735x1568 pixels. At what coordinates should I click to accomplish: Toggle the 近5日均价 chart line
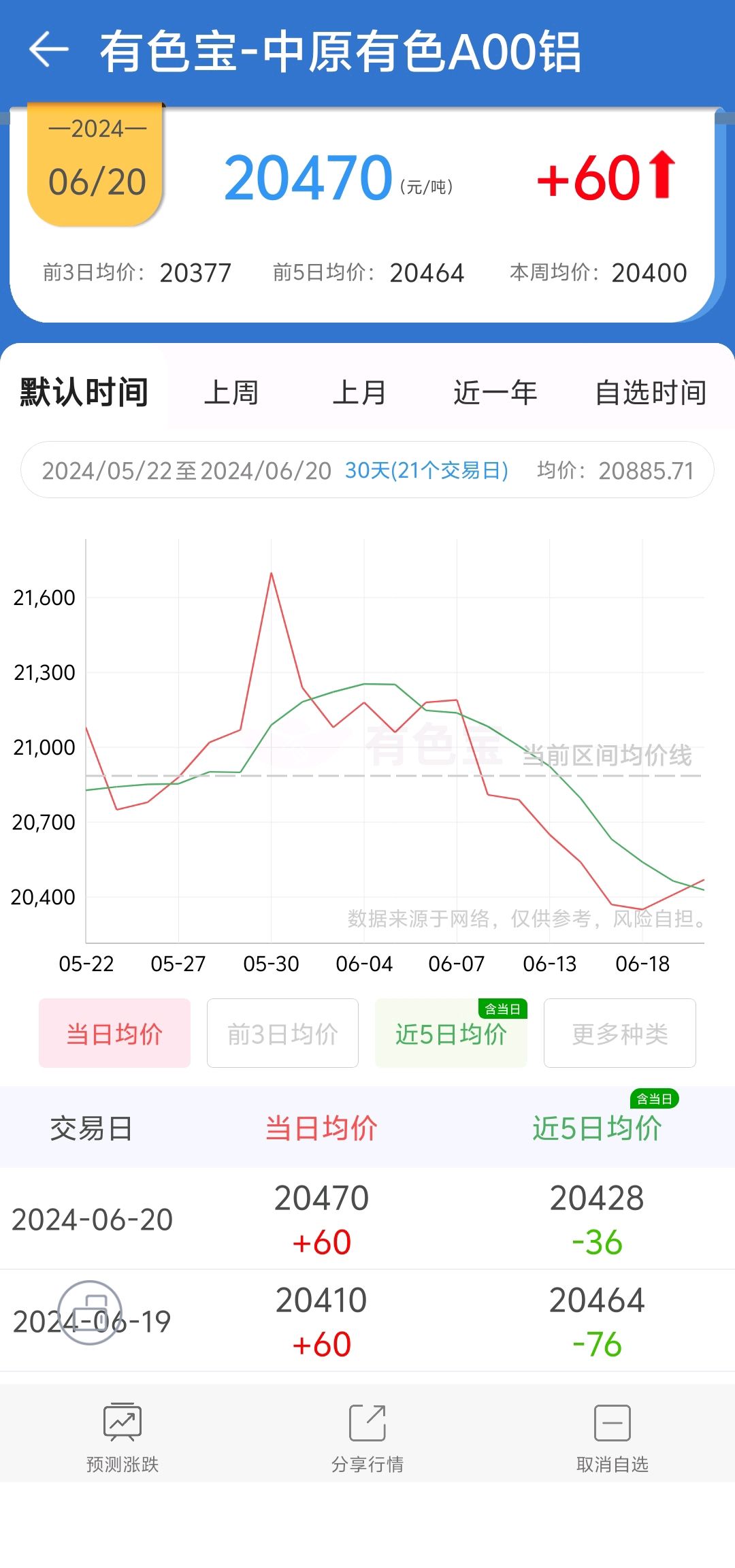451,1033
